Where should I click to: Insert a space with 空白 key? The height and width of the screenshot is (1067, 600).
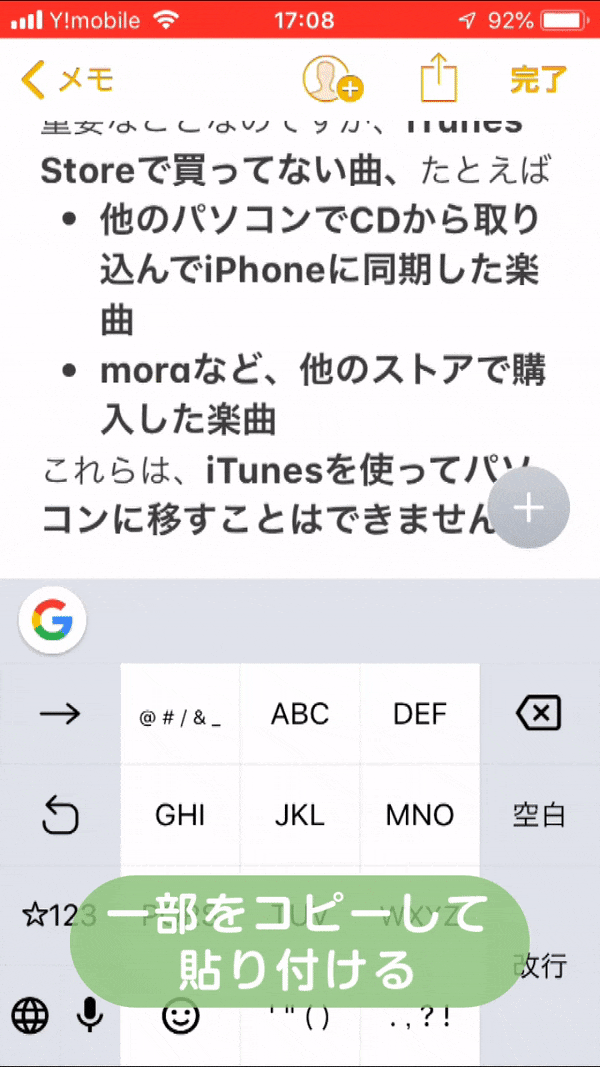(x=539, y=815)
